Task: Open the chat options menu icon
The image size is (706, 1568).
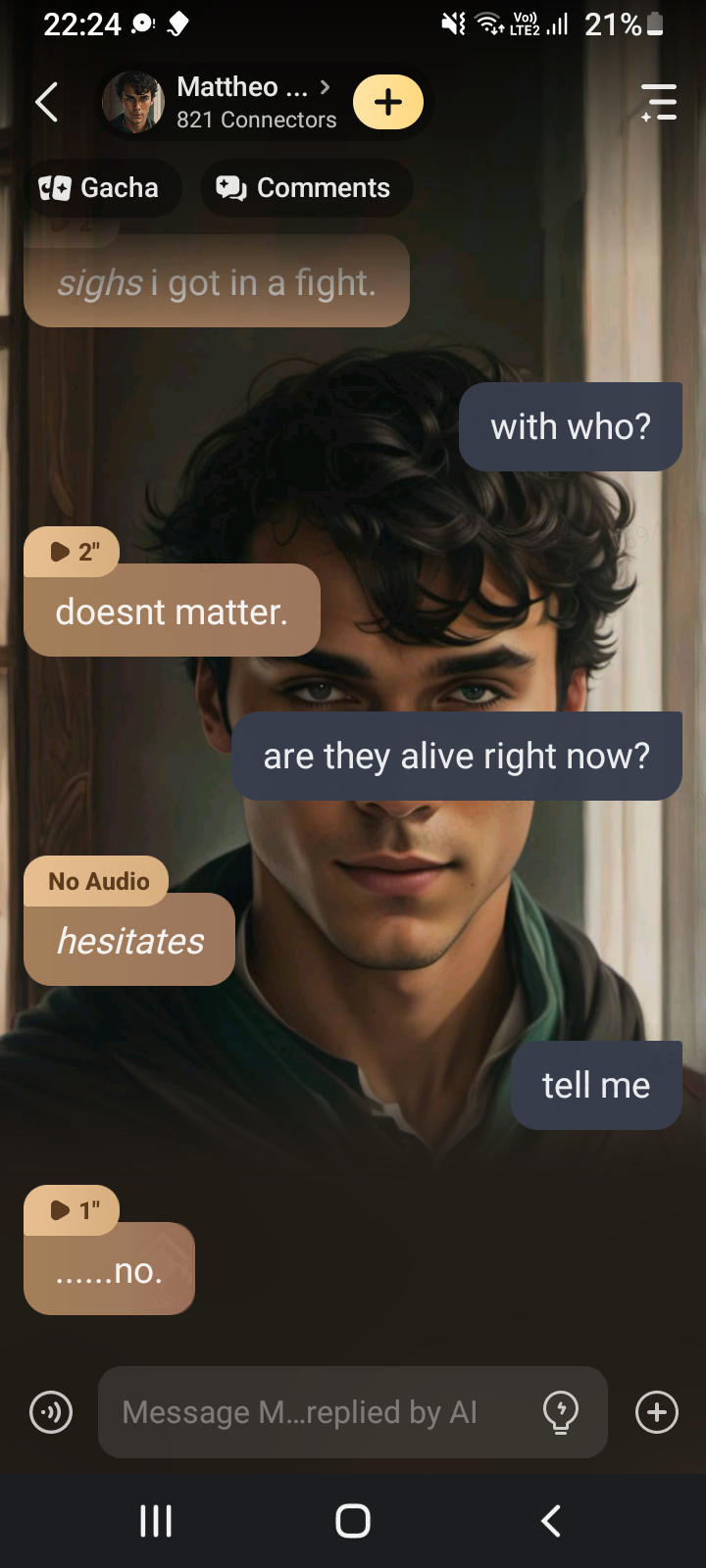Action: point(659,102)
